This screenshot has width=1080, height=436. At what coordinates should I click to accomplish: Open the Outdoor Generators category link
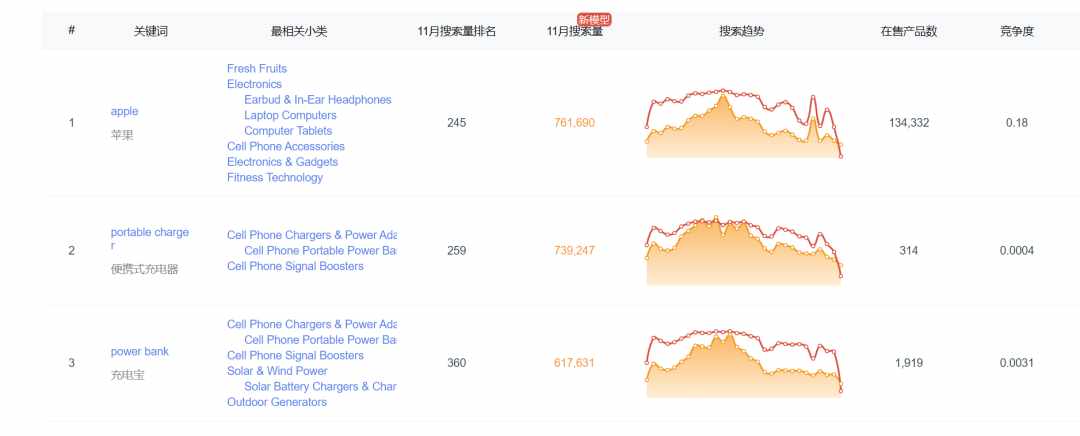(x=276, y=402)
